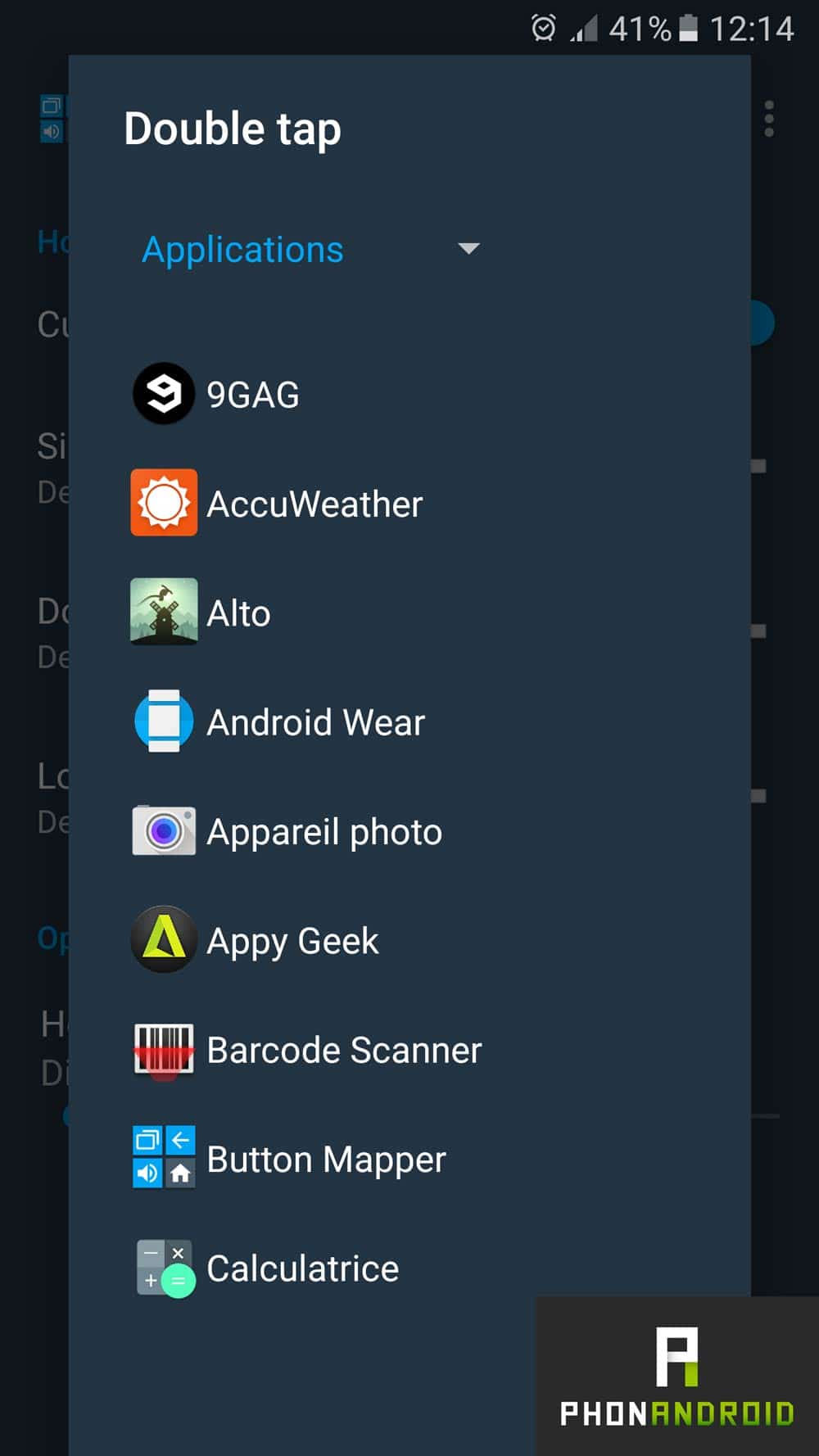
Task: Tap the Button Mapper app icon
Action: 163,1159
